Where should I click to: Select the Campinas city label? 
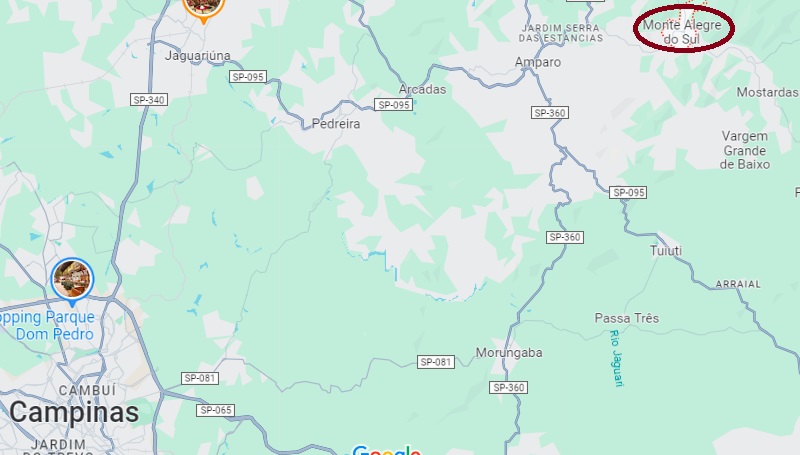click(x=75, y=412)
